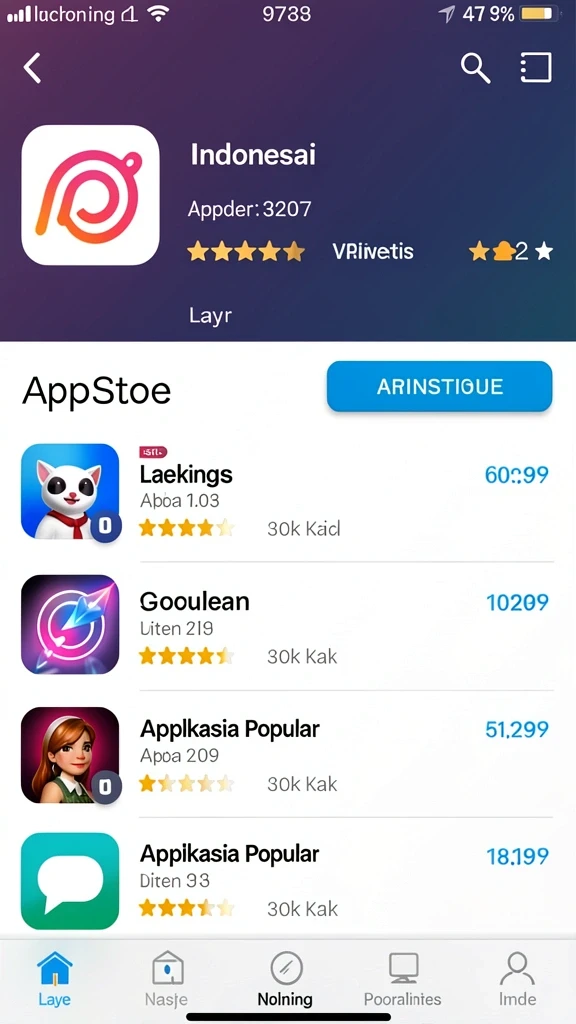Go back using the top-left arrow
Viewport: 576px width, 1024px height.
pyautogui.click(x=32, y=67)
